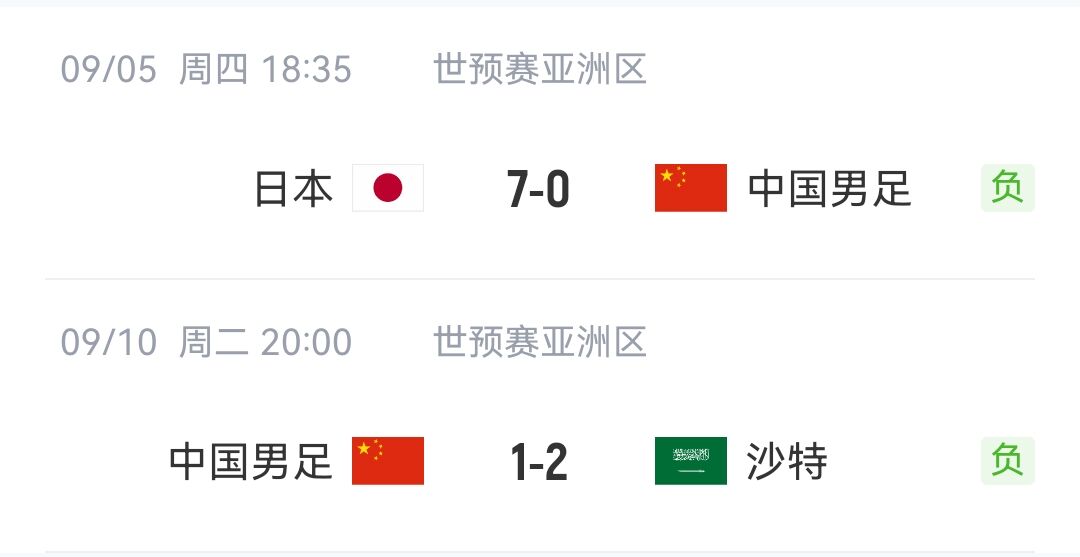
Task: Open the China 1-2 Saudi Arabia match details
Action: pyautogui.click(x=538, y=462)
